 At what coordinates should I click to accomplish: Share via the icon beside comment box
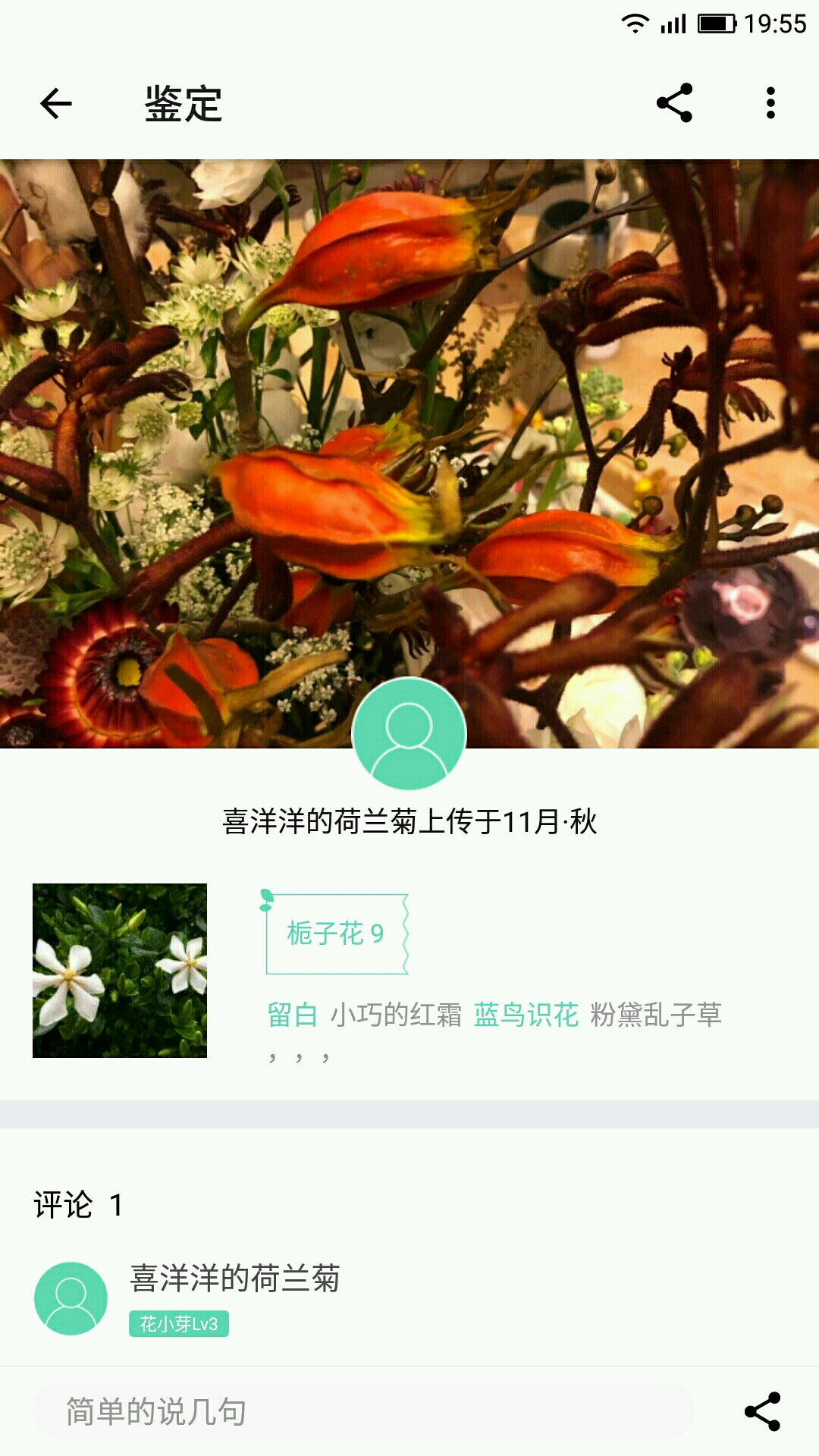coord(762,1412)
